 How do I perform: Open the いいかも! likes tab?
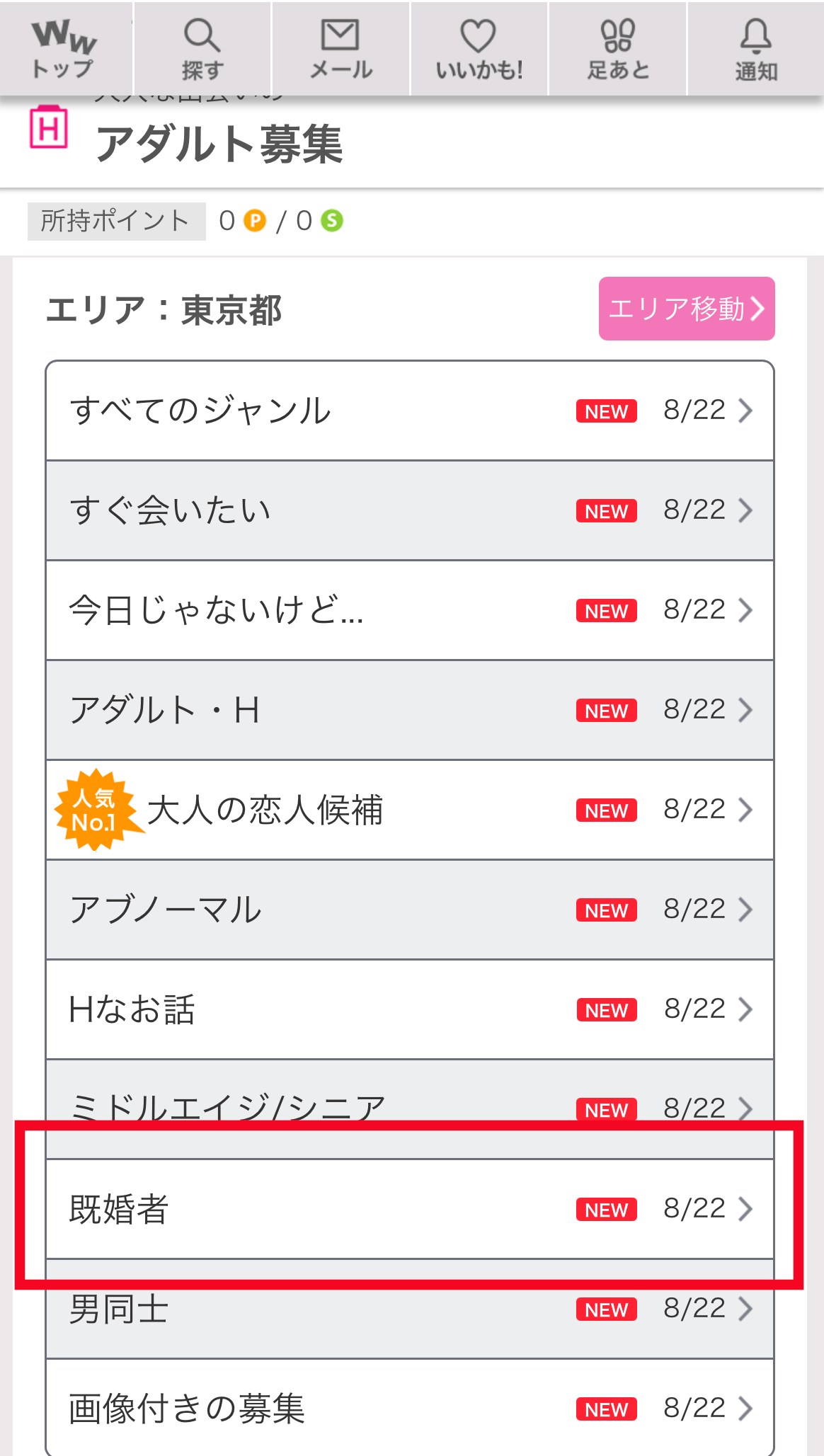(479, 48)
